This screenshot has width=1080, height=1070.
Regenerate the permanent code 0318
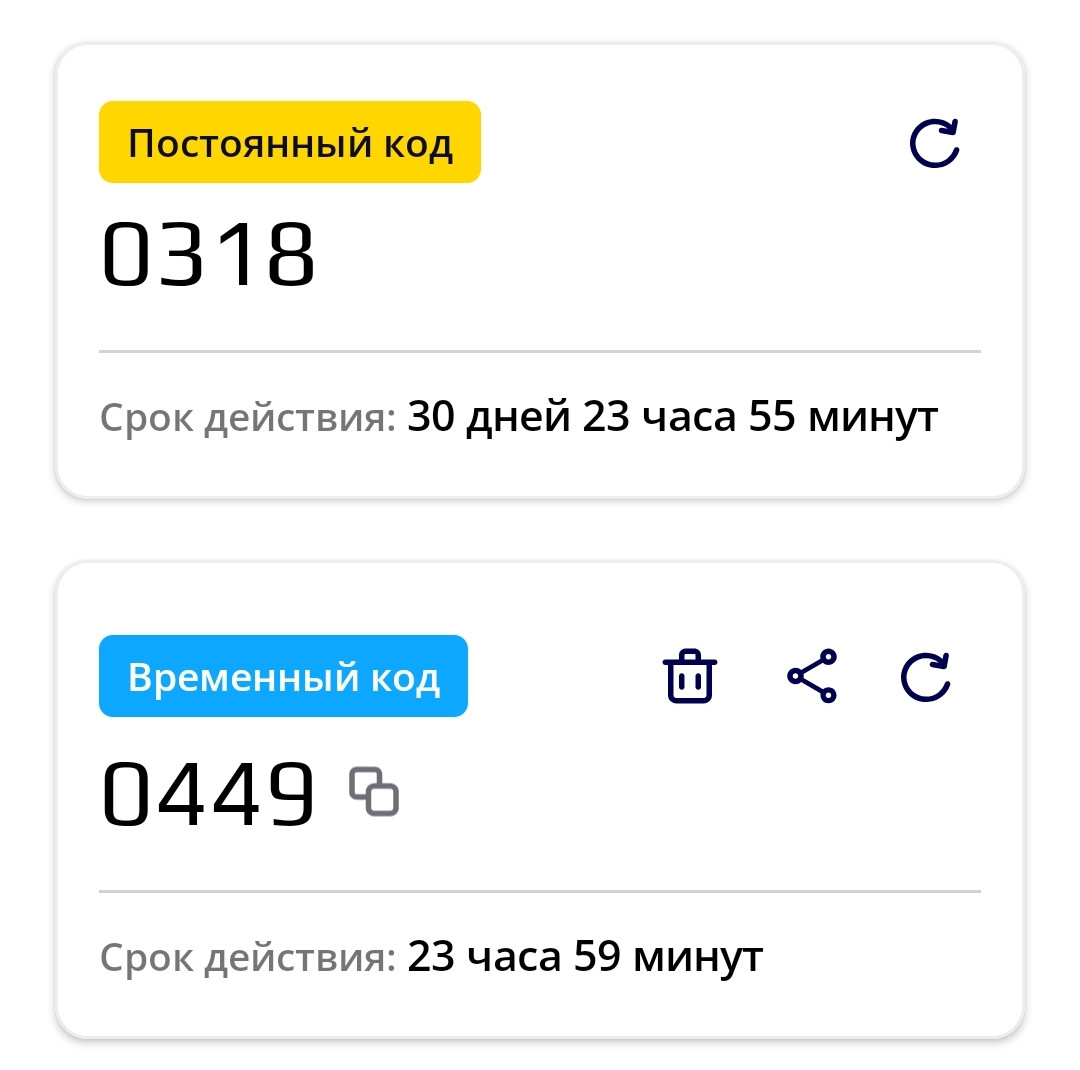(x=934, y=143)
